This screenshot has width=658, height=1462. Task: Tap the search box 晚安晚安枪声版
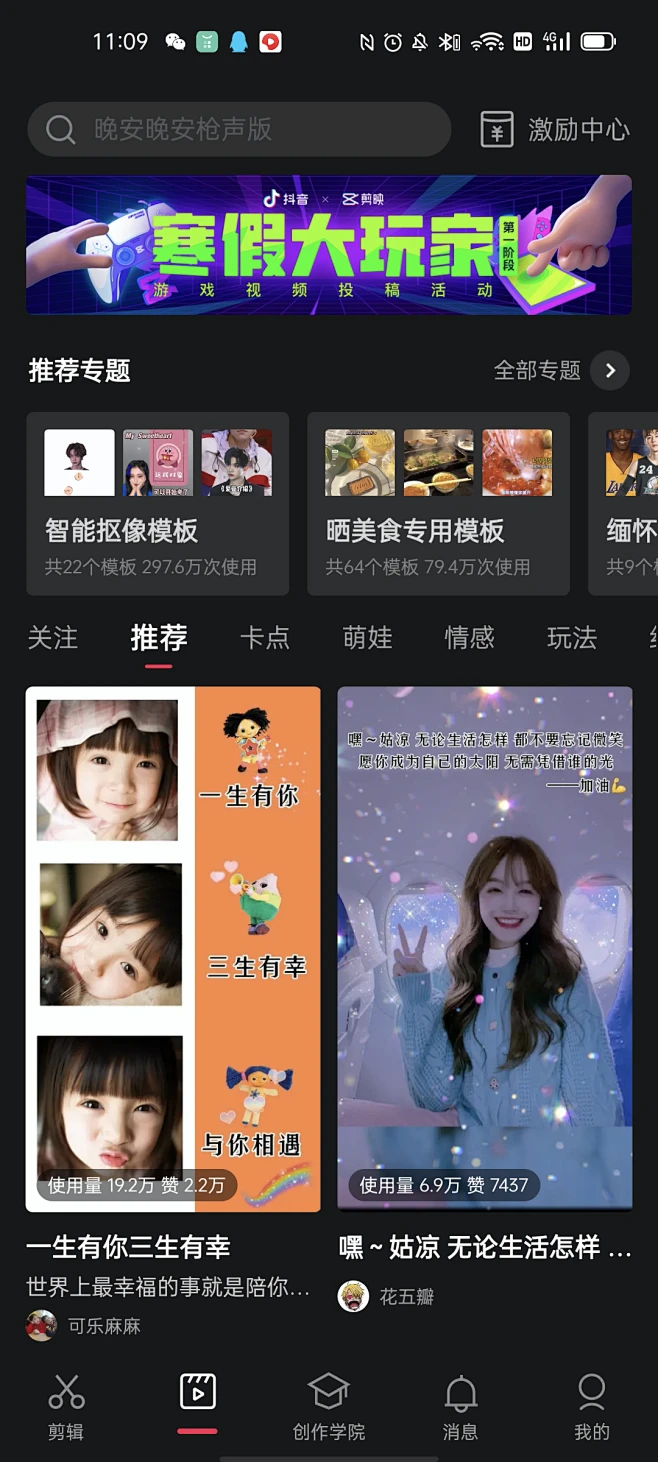pos(238,129)
